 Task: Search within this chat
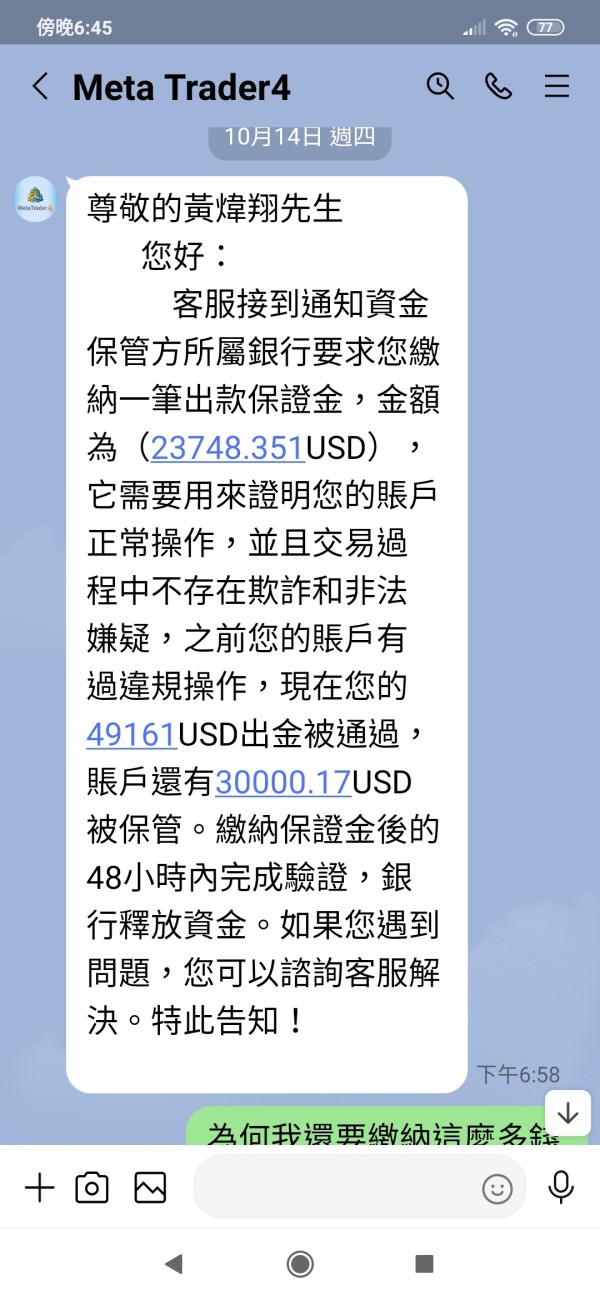pyautogui.click(x=440, y=86)
